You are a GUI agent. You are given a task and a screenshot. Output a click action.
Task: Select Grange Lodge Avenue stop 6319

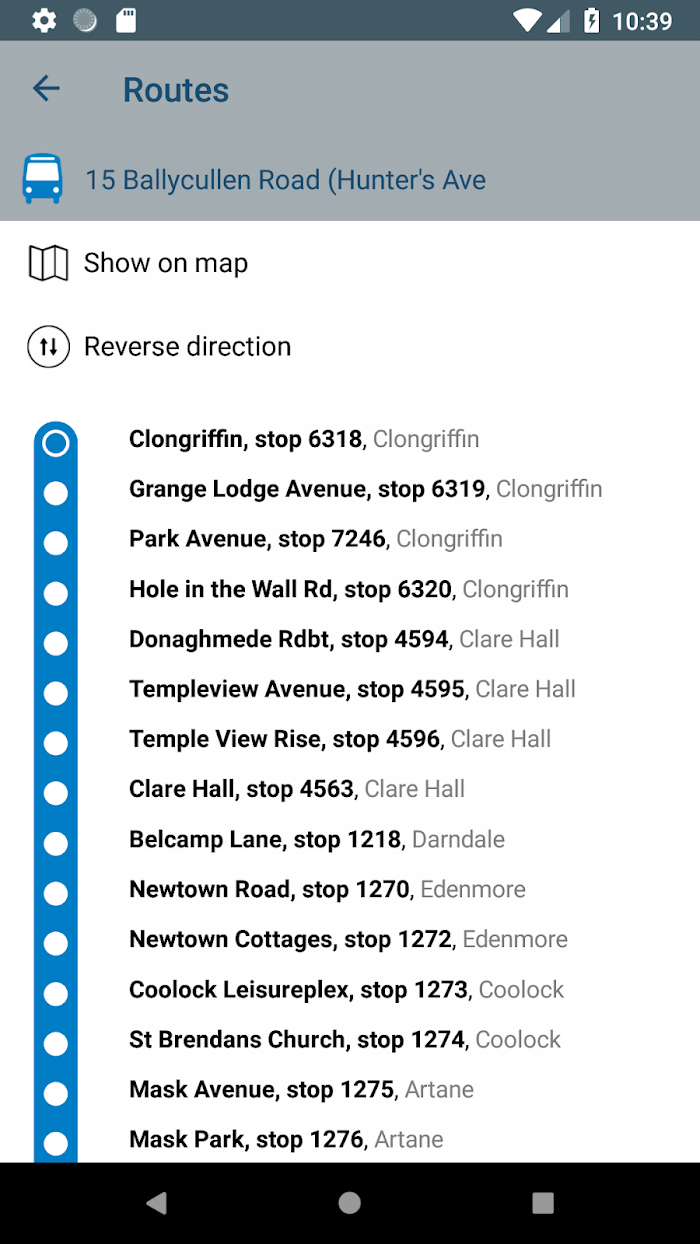350,489
